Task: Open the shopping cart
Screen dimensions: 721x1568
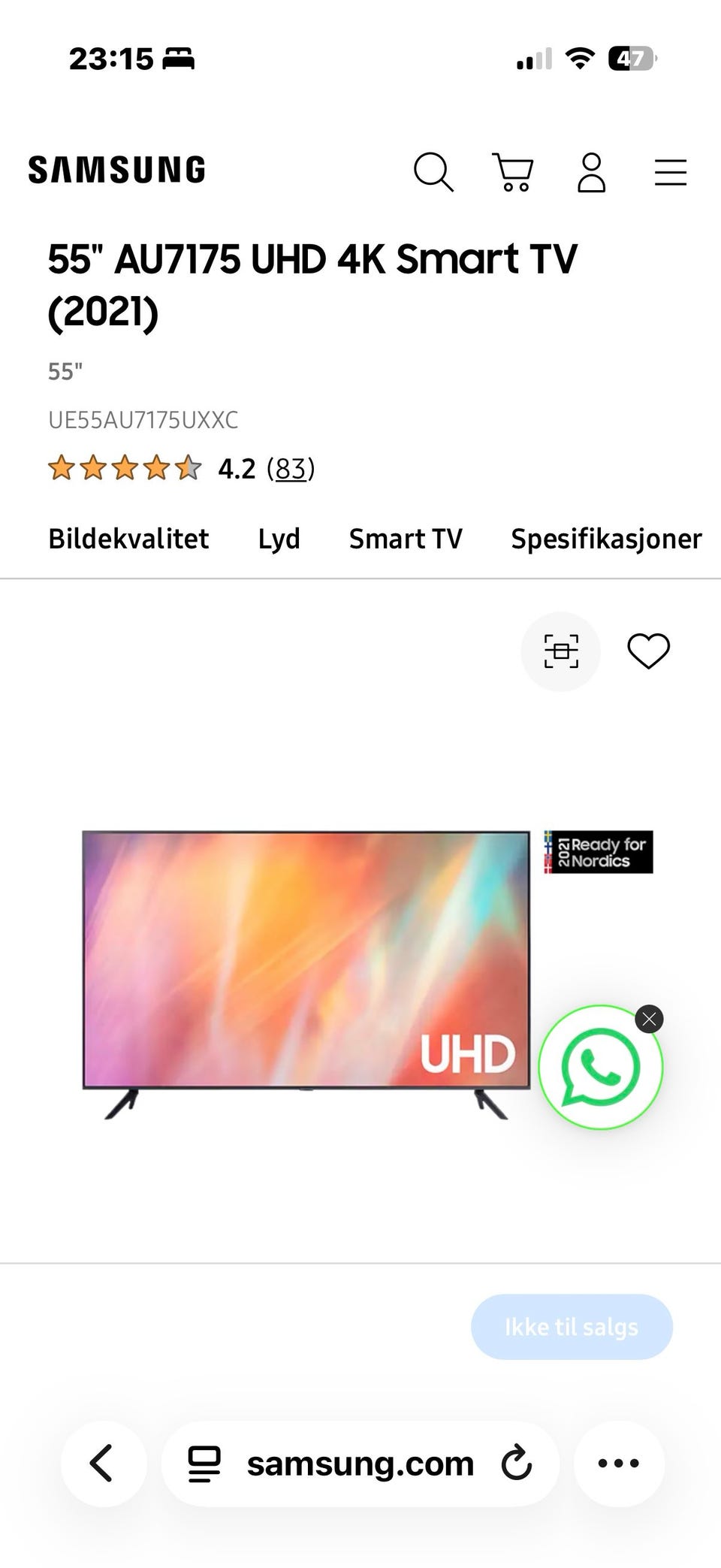Action: pos(514,171)
